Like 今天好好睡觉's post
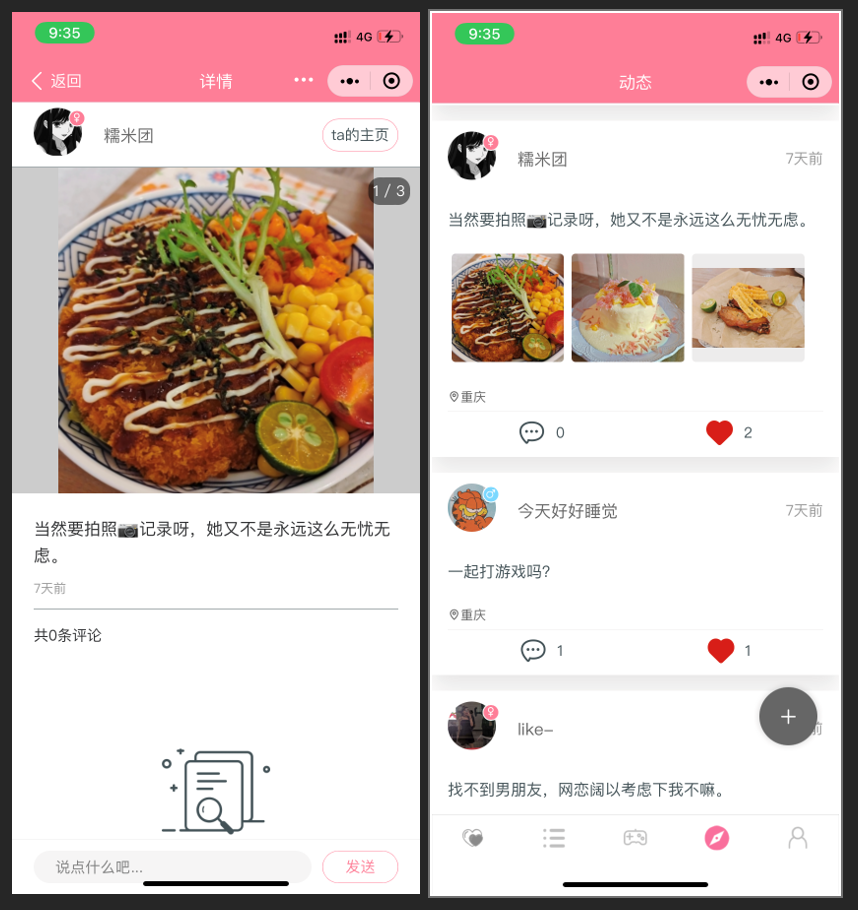The width and height of the screenshot is (858, 910). pos(720,651)
